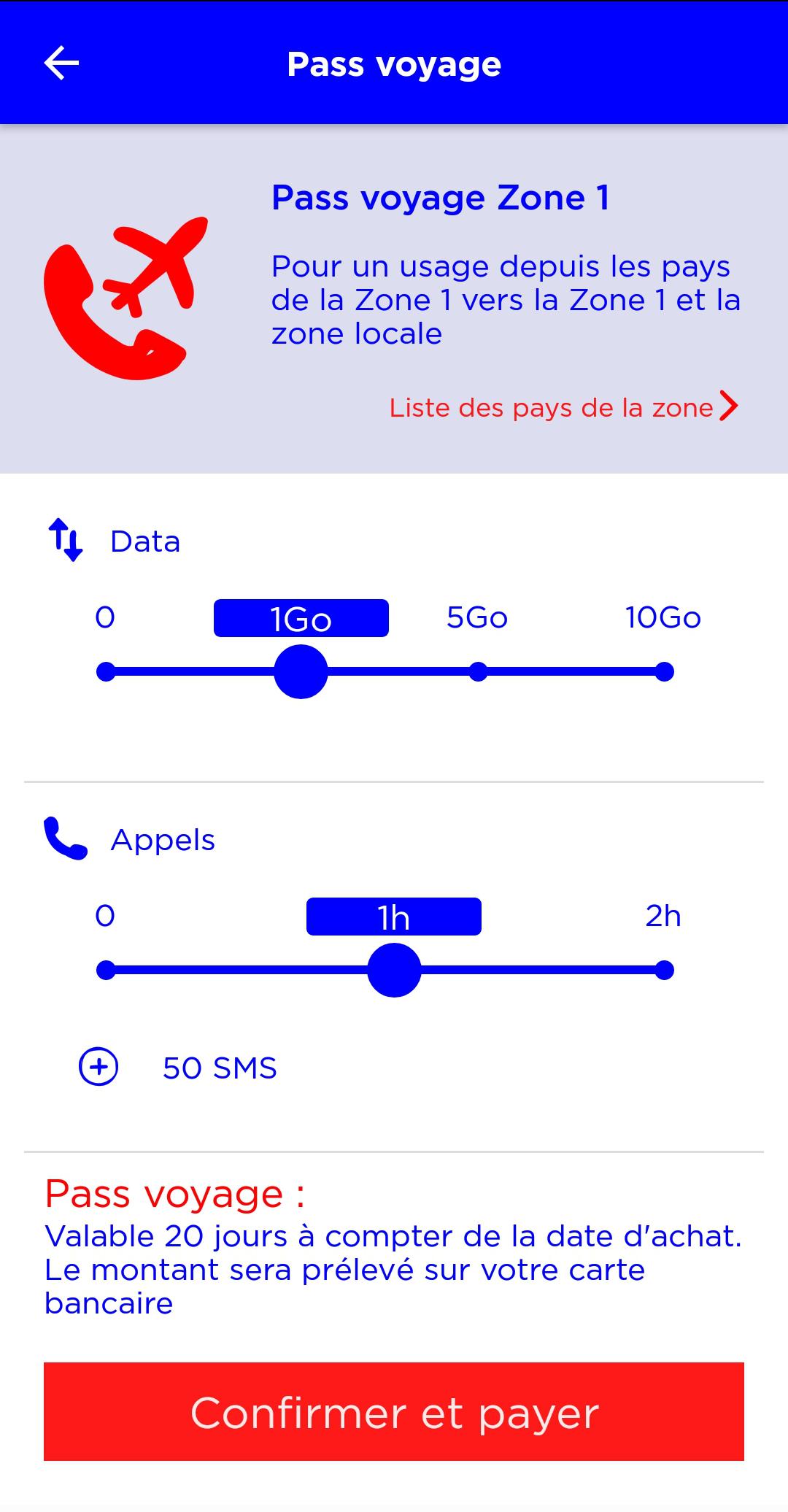Go back from Pass voyage screen
This screenshot has height=1512, width=788.
(x=61, y=63)
